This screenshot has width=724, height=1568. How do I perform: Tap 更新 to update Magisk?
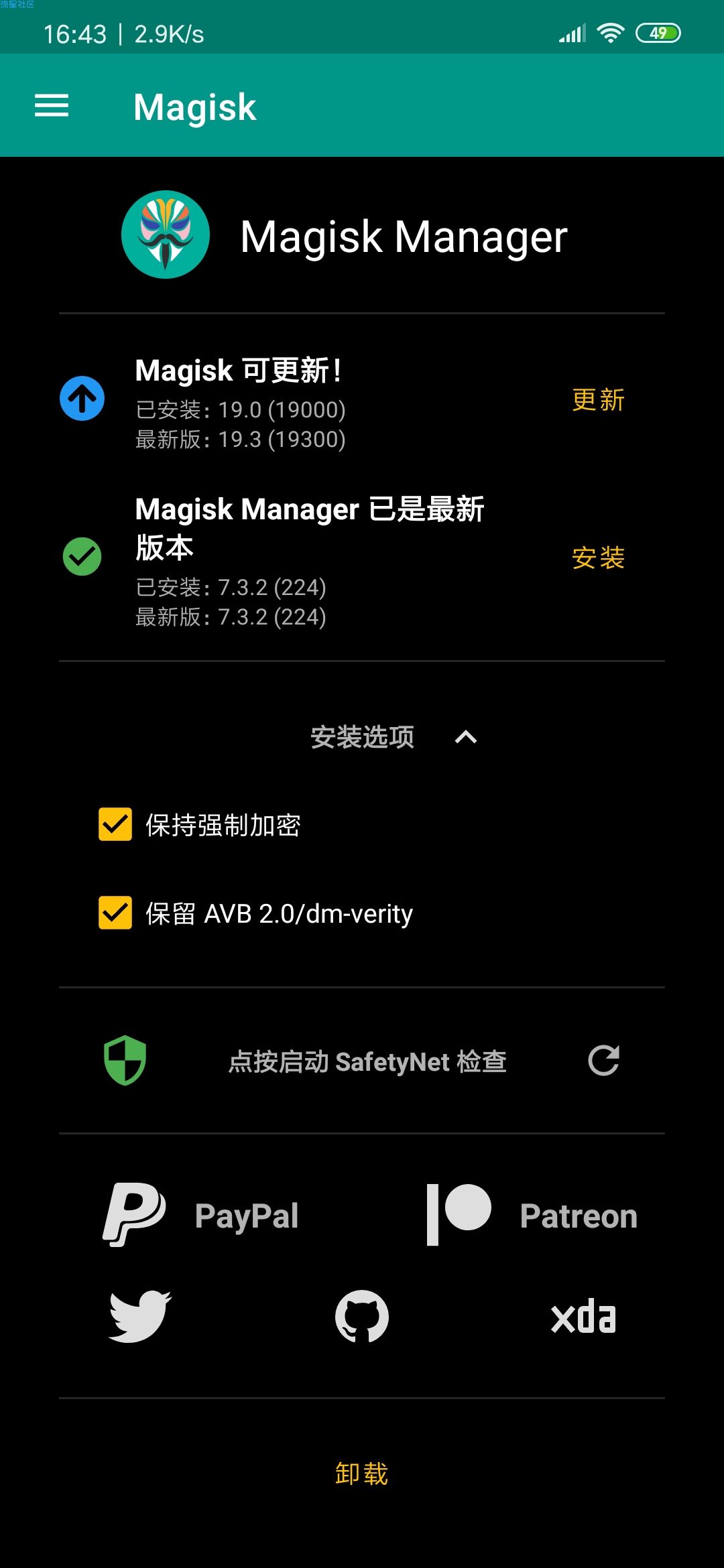click(599, 400)
